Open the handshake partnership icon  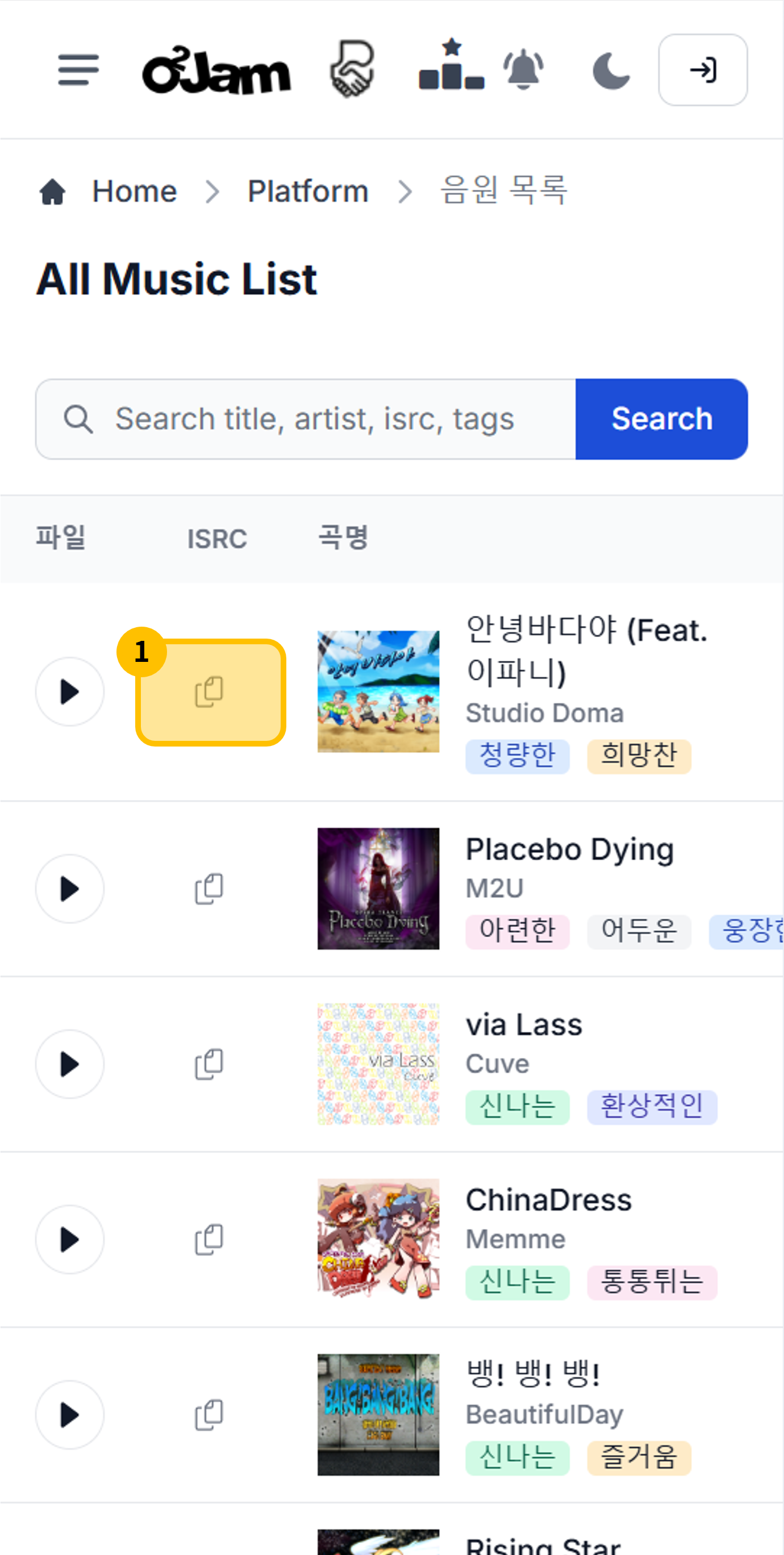352,69
